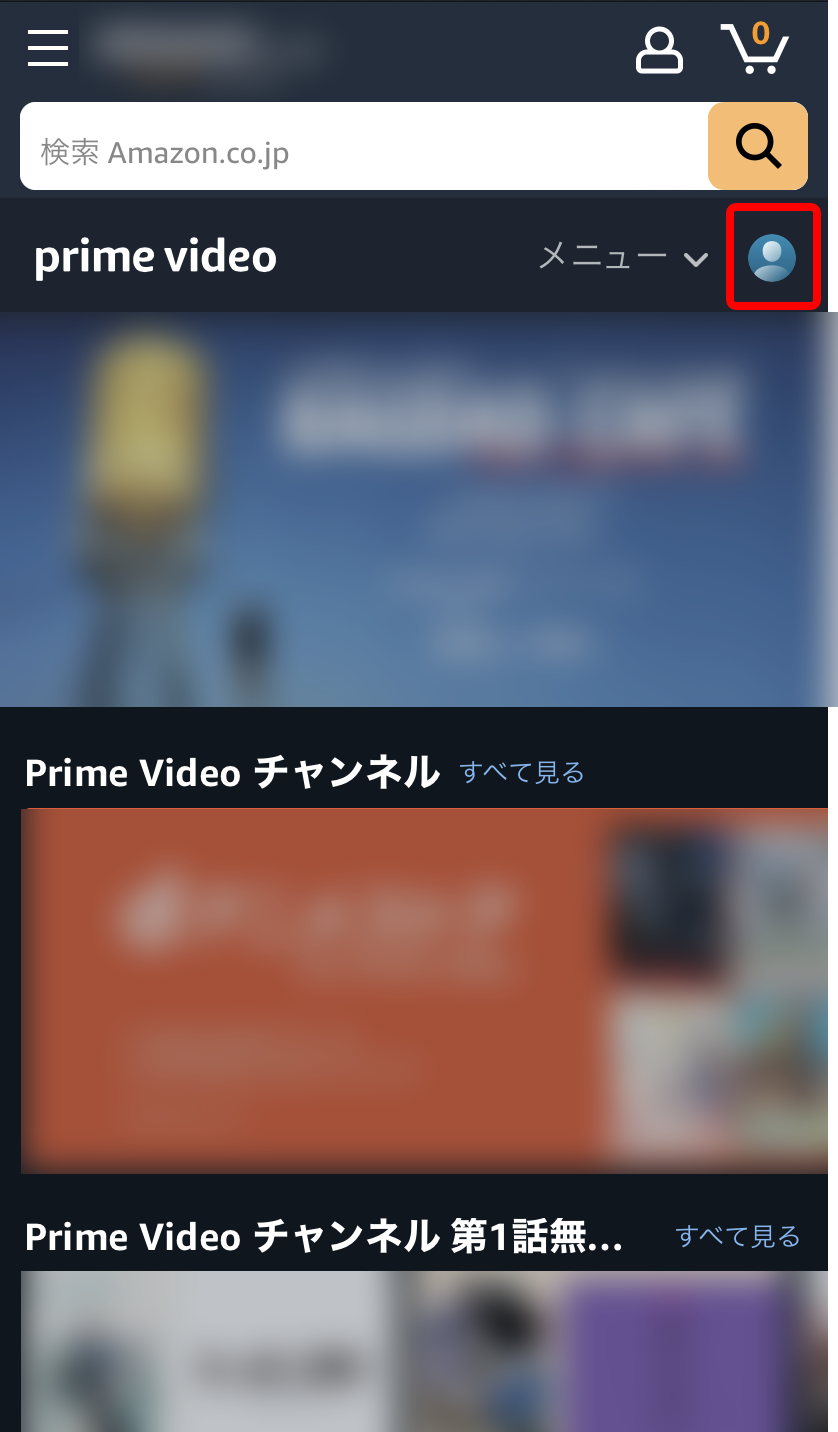See all in 第1話無料 channel row
This screenshot has width=838, height=1432.
[x=738, y=1237]
